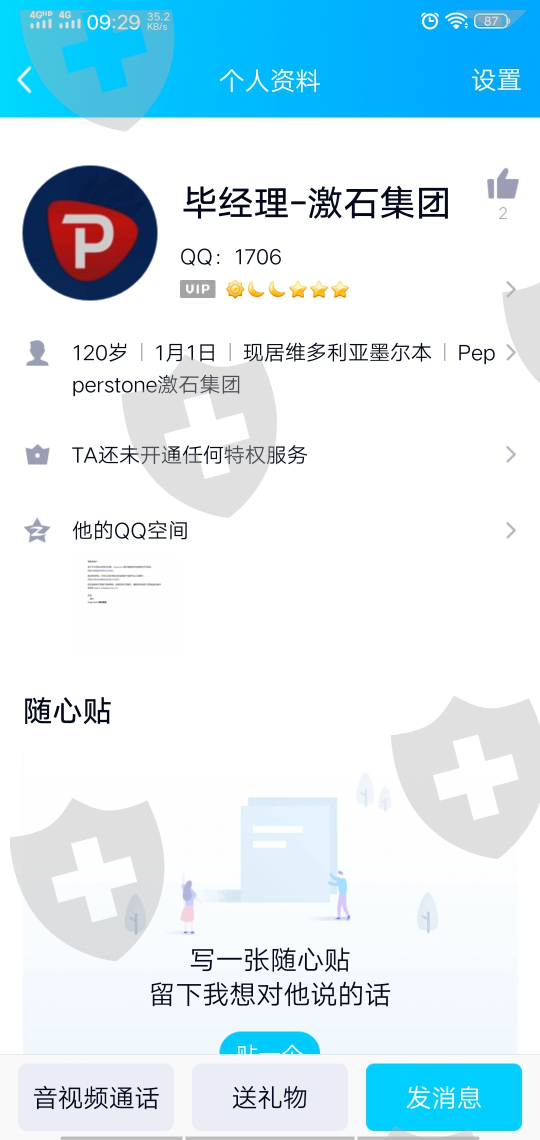This screenshot has height=1140, width=540.
Task: Tap 发消息 to send a message
Action: coord(443,1097)
